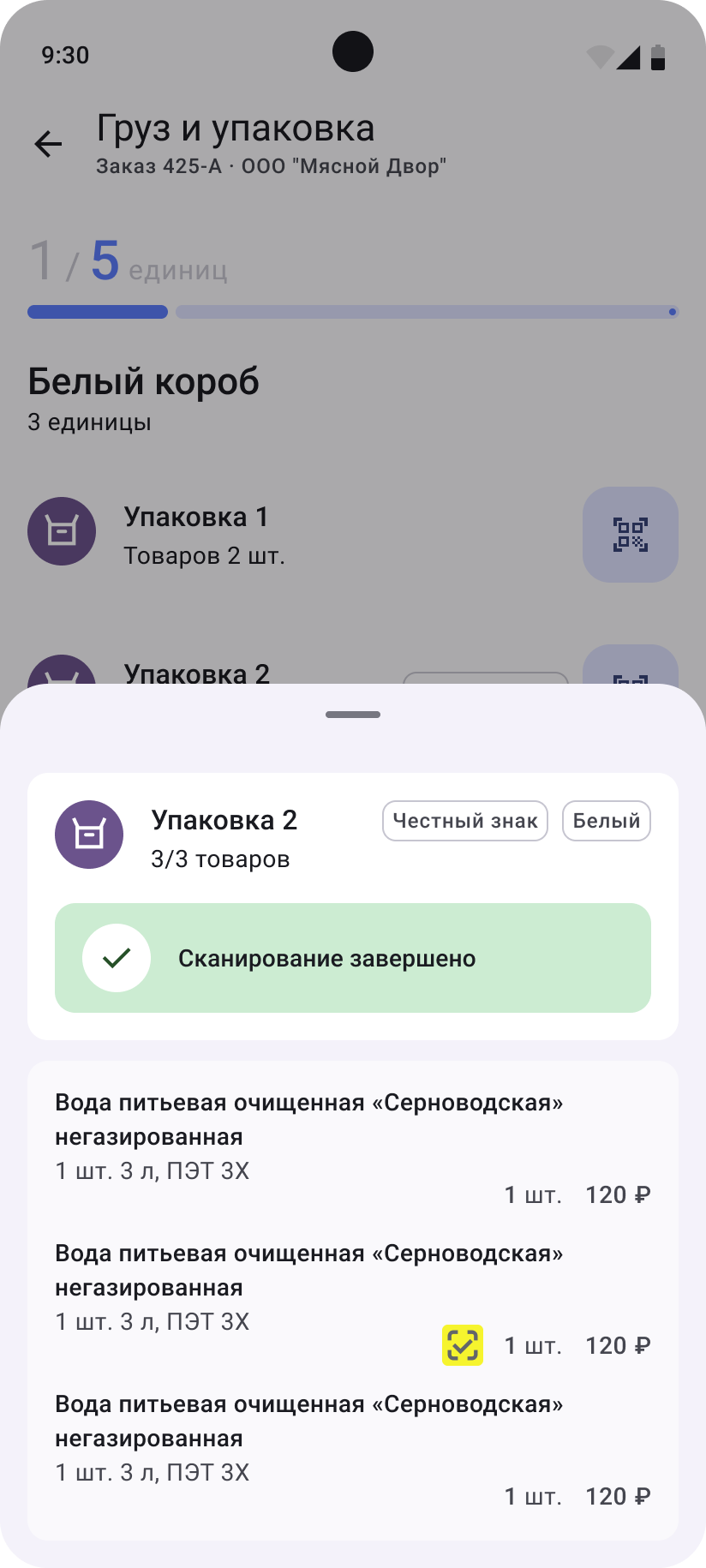Tap the QR code scan icon for Упаковка 1
Viewport: 706px width, 1568px height.
pos(630,534)
